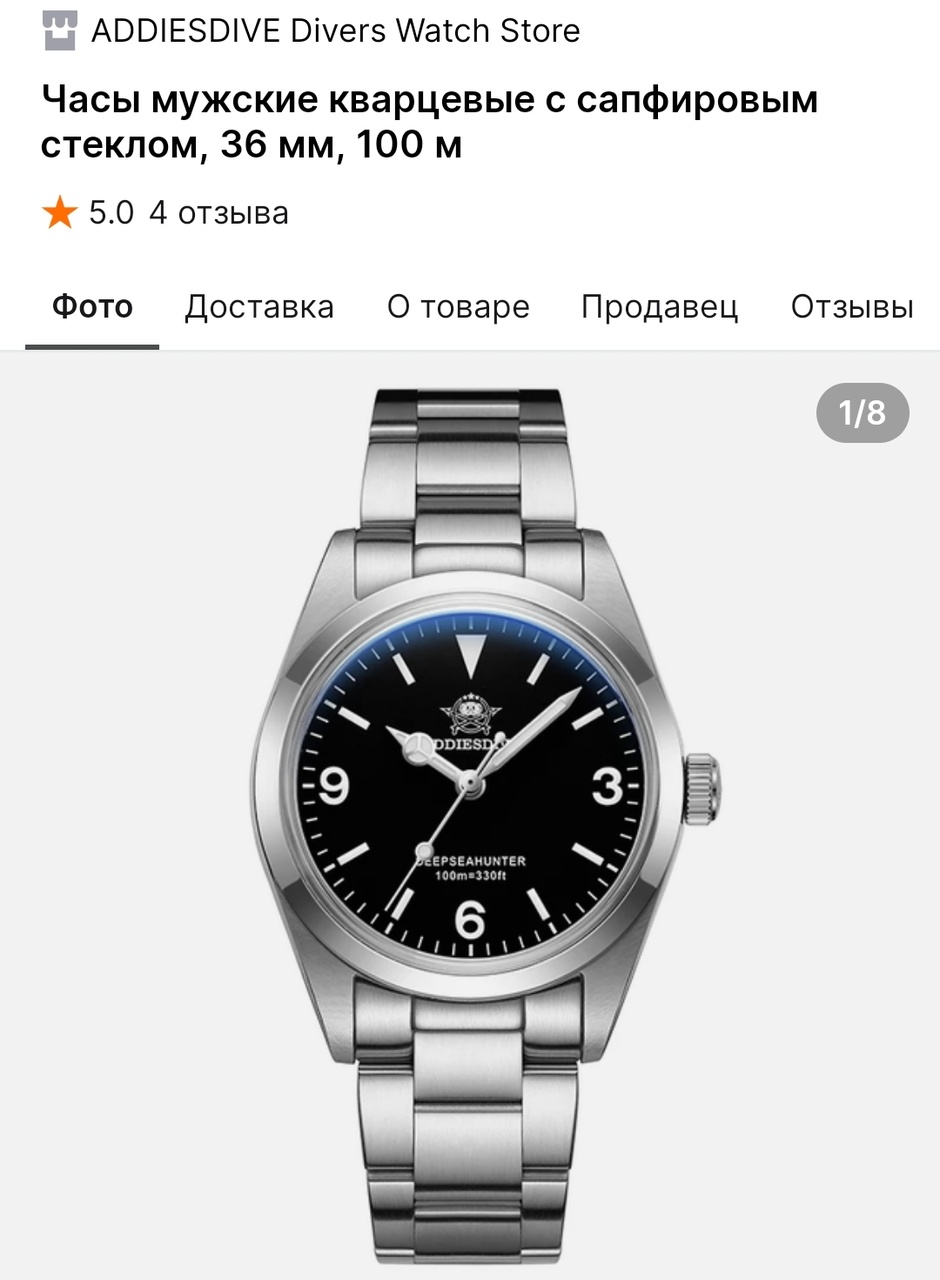Select the Фото tab

pos(92,307)
